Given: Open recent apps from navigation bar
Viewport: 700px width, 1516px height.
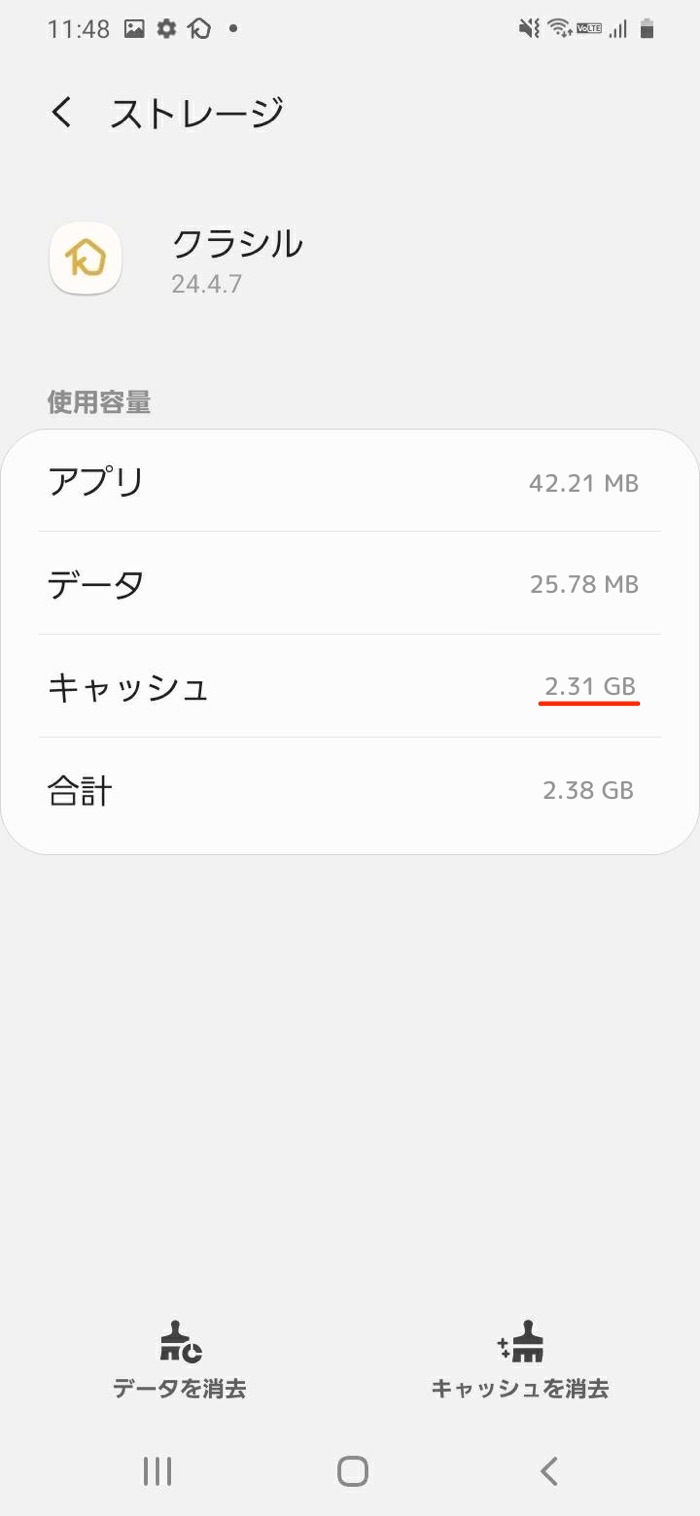Looking at the screenshot, I should coord(157,1470).
